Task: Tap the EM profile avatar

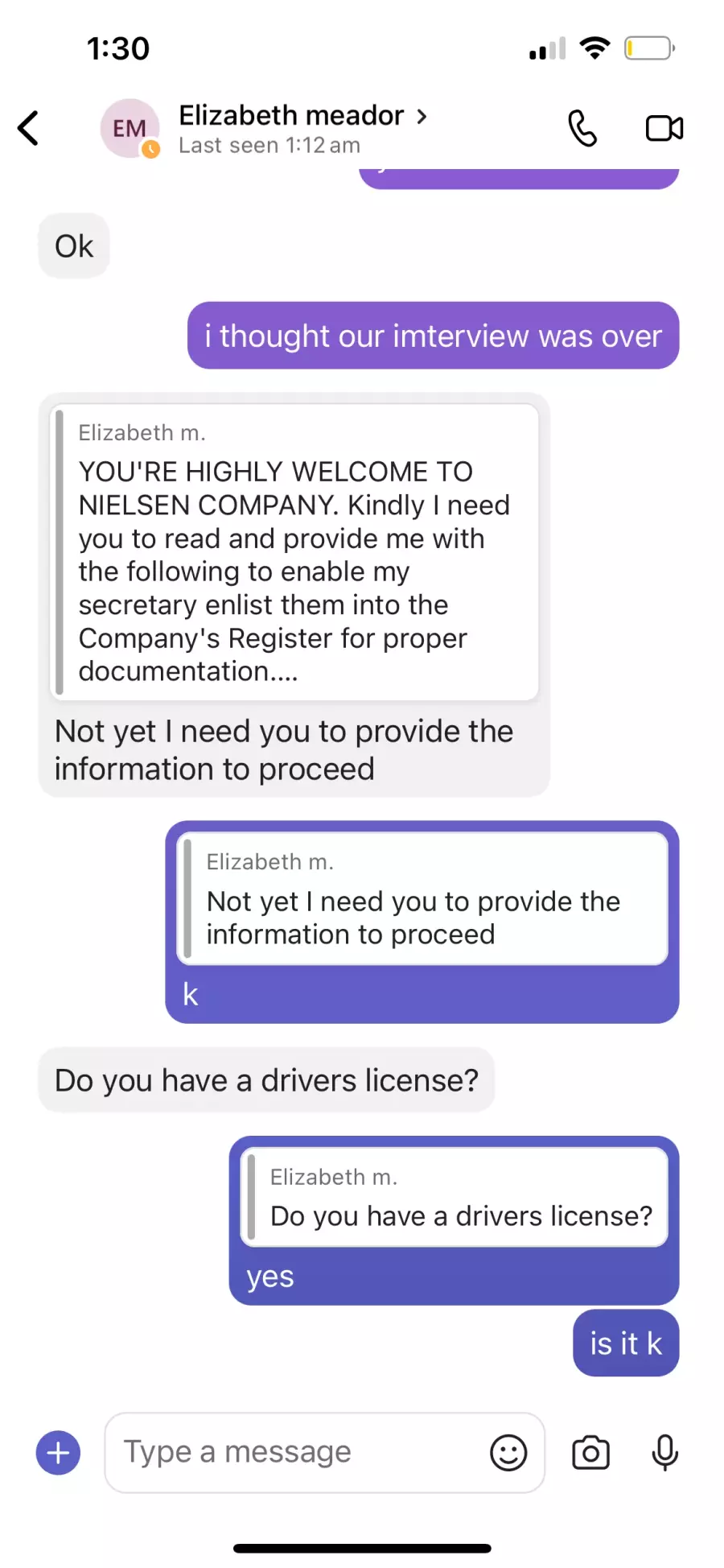Action: click(x=130, y=128)
